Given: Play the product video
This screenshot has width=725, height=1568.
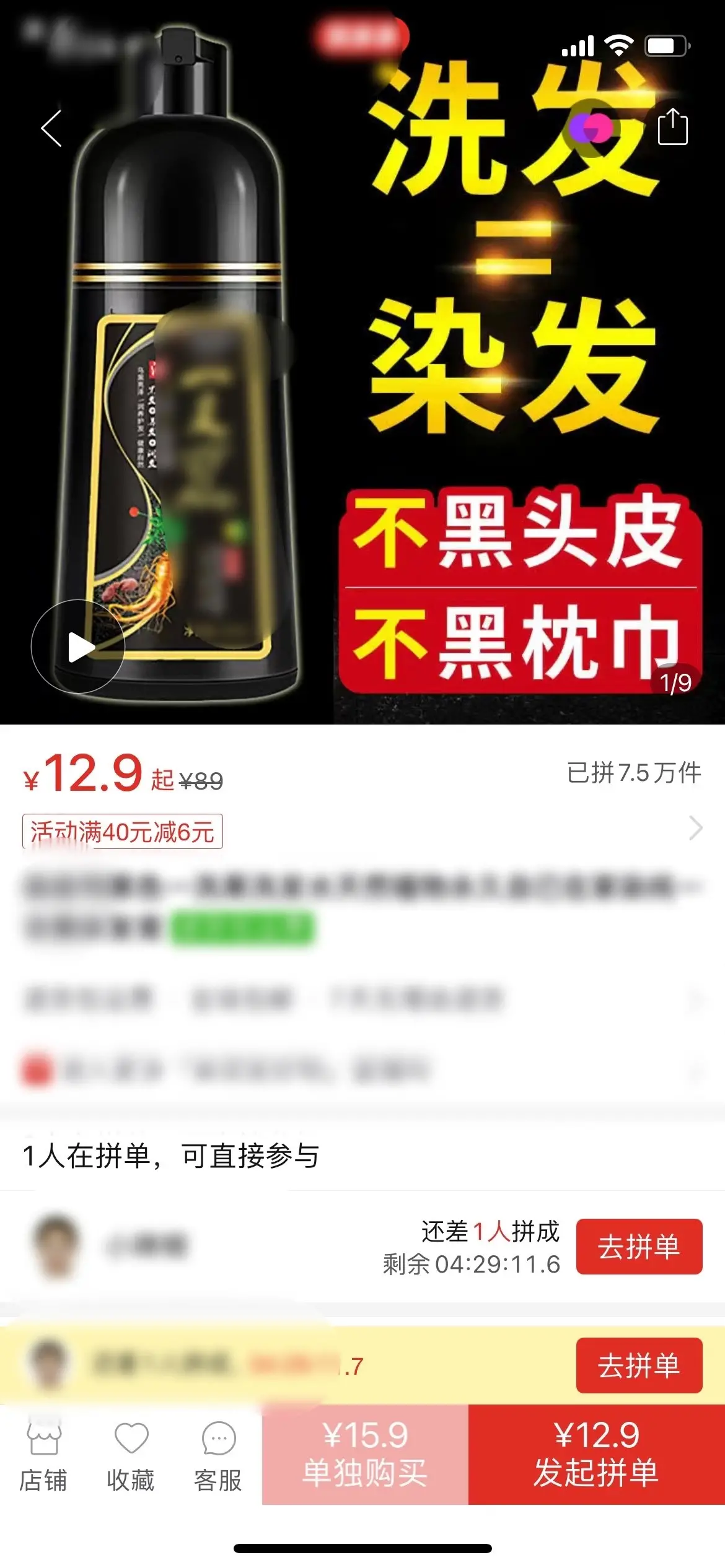Looking at the screenshot, I should tap(78, 647).
